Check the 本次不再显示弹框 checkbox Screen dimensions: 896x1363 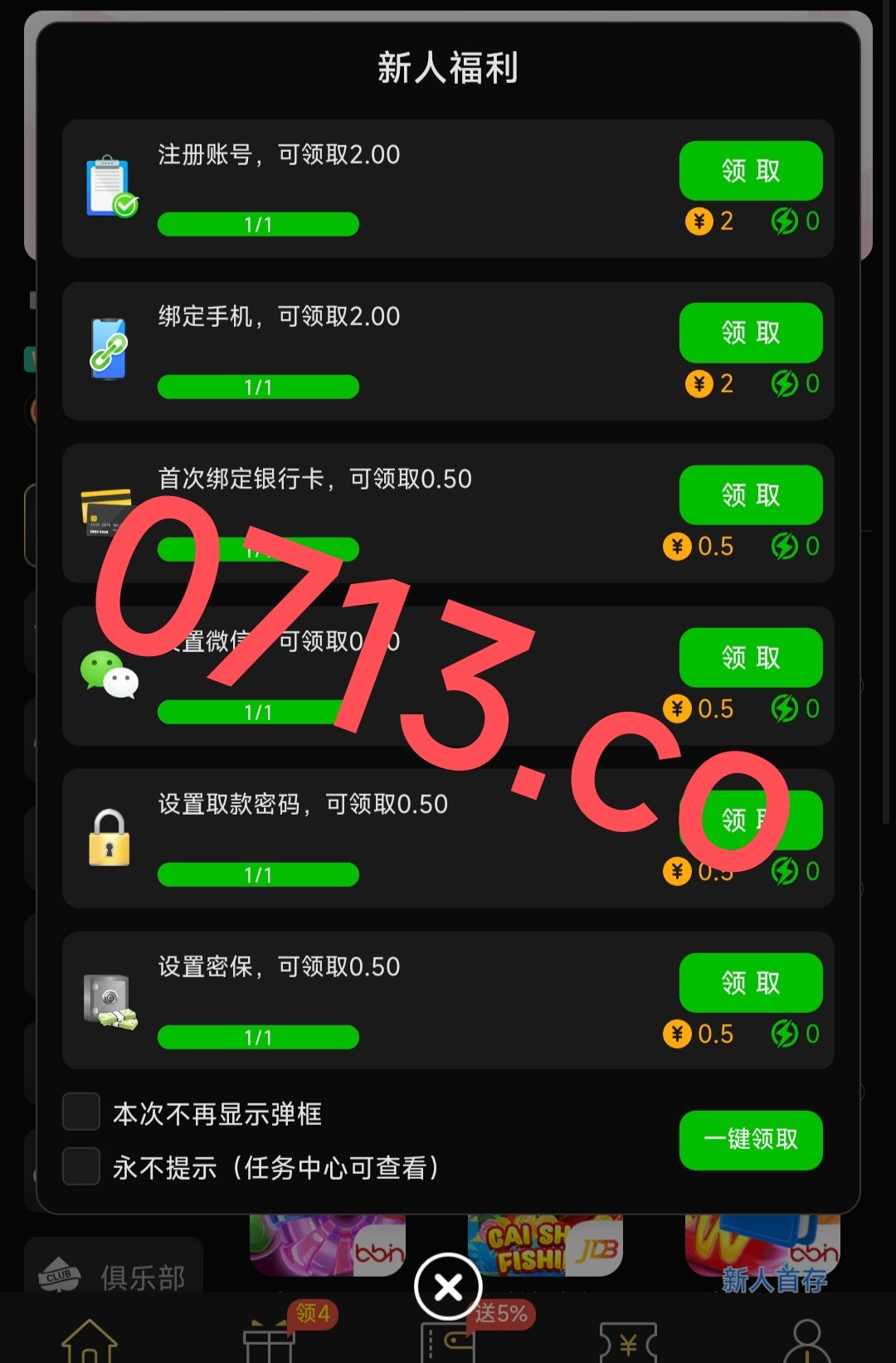point(82,1112)
